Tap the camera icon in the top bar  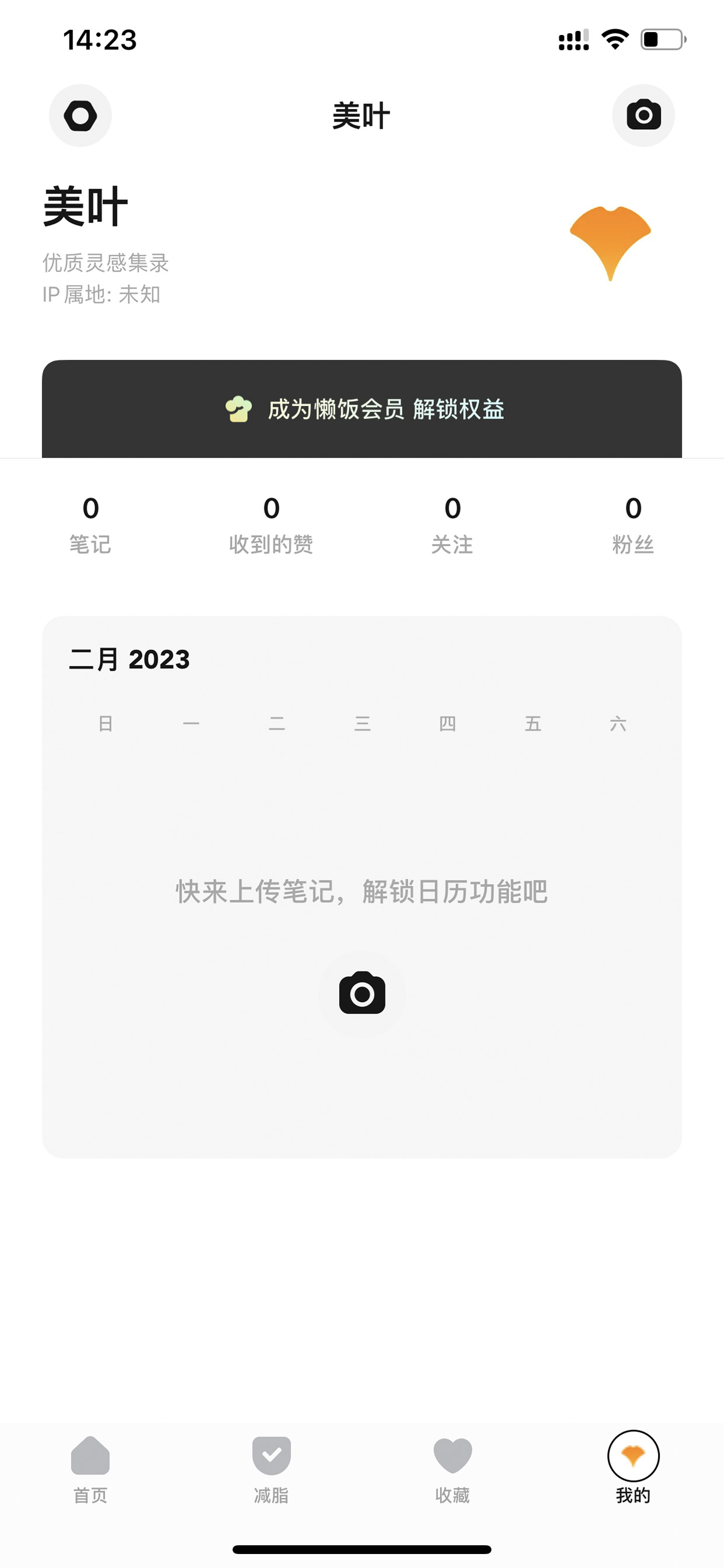click(643, 116)
